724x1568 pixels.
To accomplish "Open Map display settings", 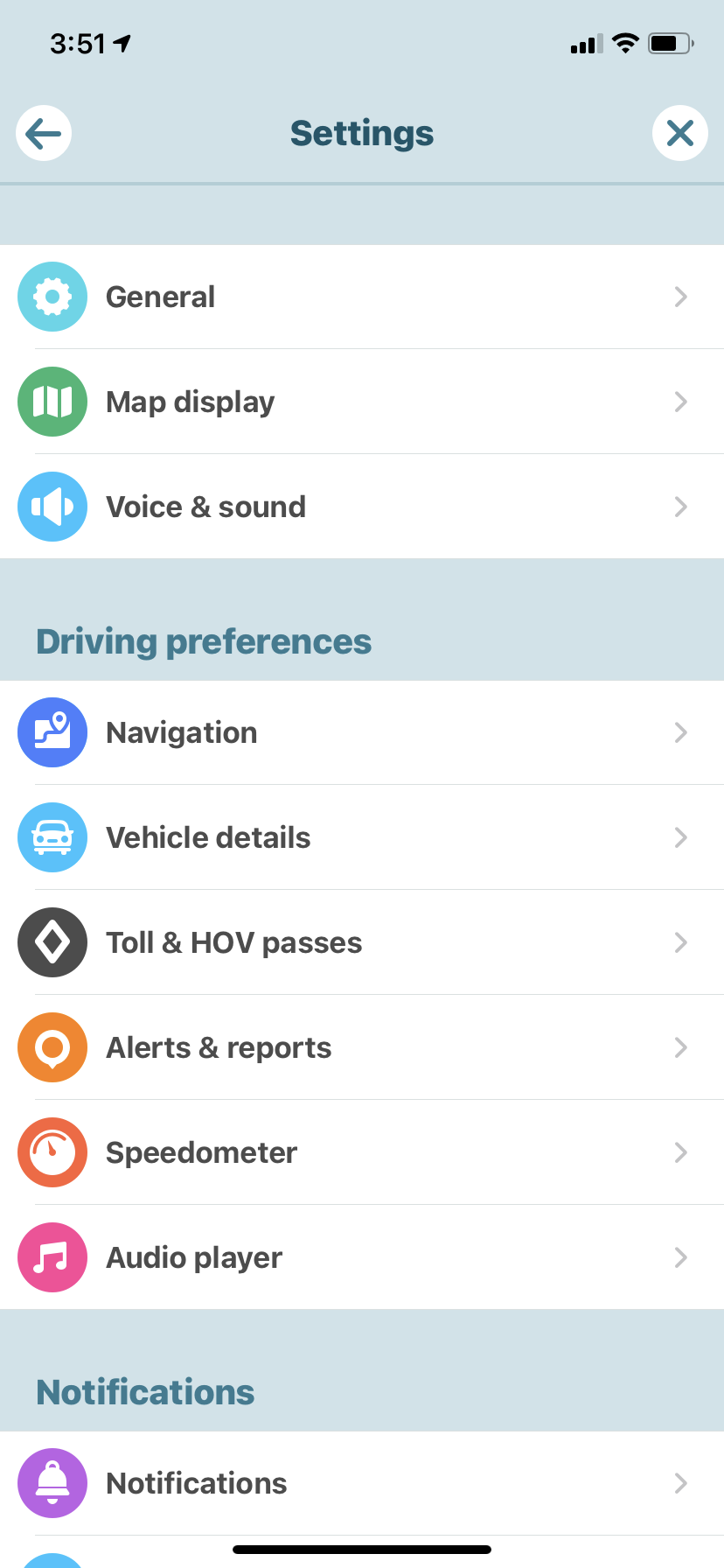I will tap(362, 402).
